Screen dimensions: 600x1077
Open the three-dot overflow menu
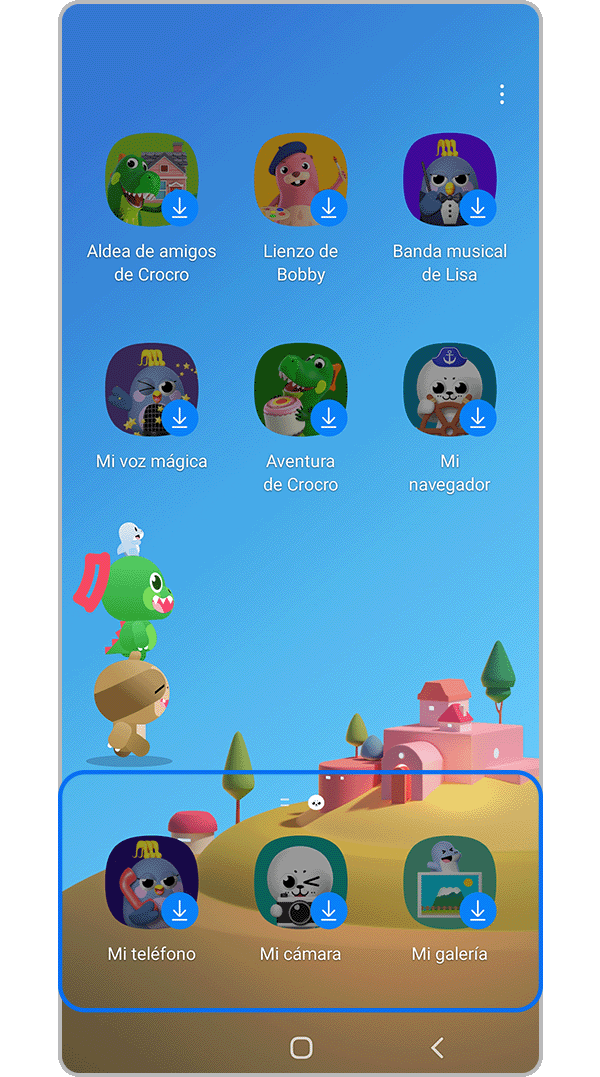pyautogui.click(x=502, y=95)
